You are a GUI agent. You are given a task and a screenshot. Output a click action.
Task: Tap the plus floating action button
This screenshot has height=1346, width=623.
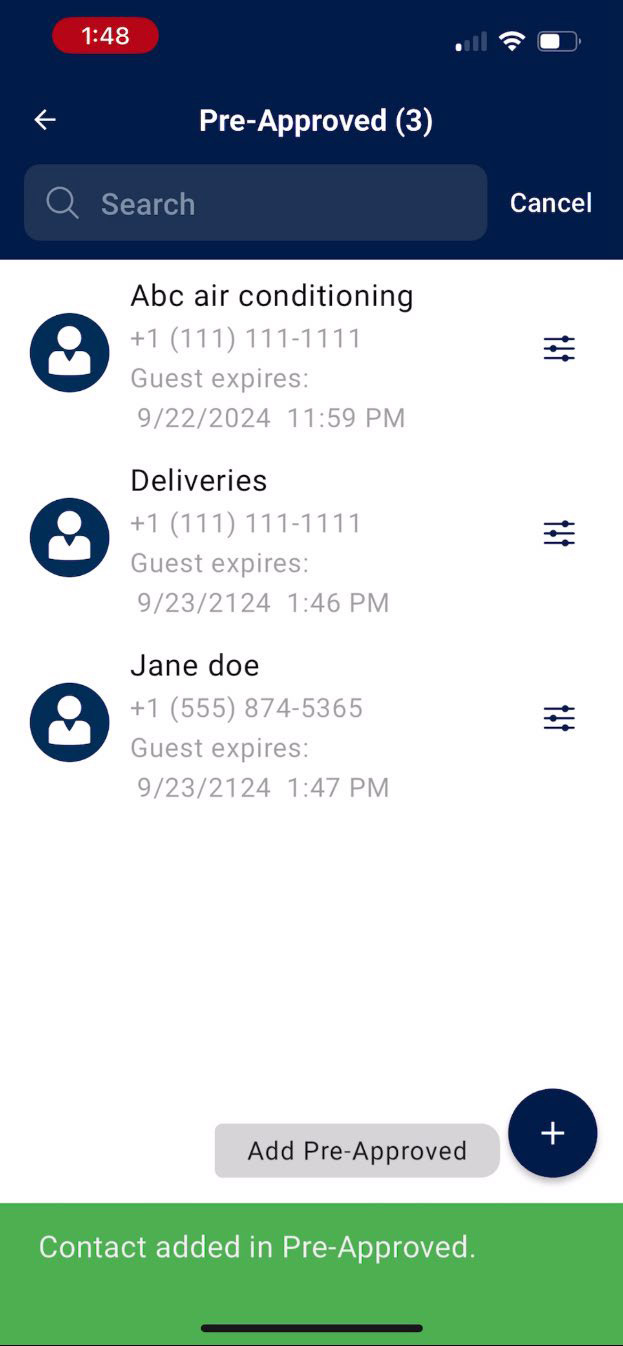552,1133
